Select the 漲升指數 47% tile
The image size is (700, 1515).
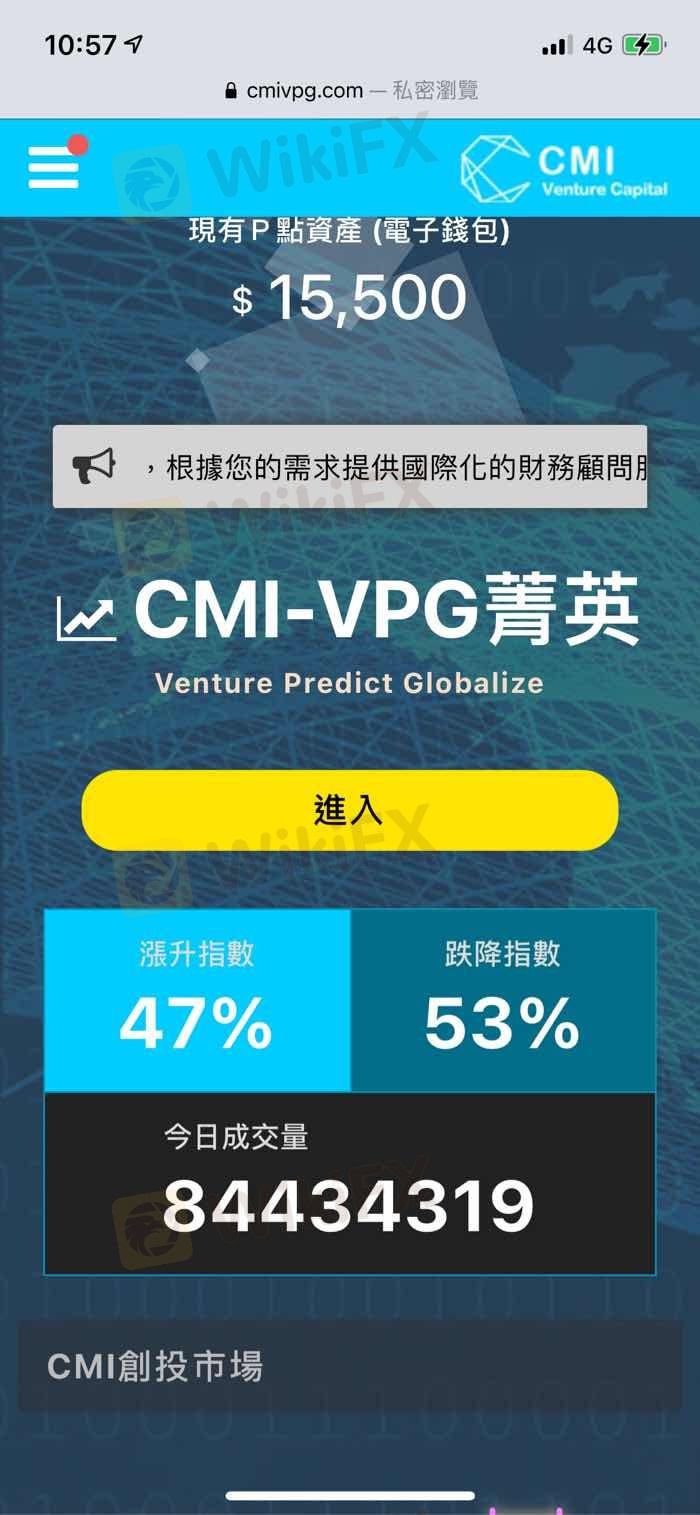197,1000
